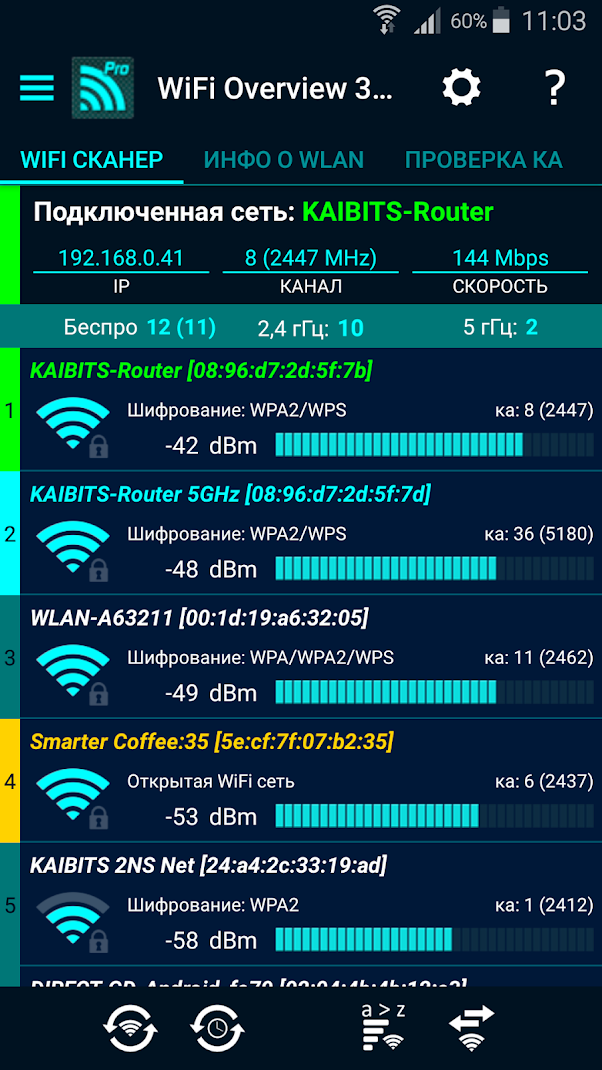
Task: Open the hamburger drawer menu
Action: pyautogui.click(x=36, y=87)
